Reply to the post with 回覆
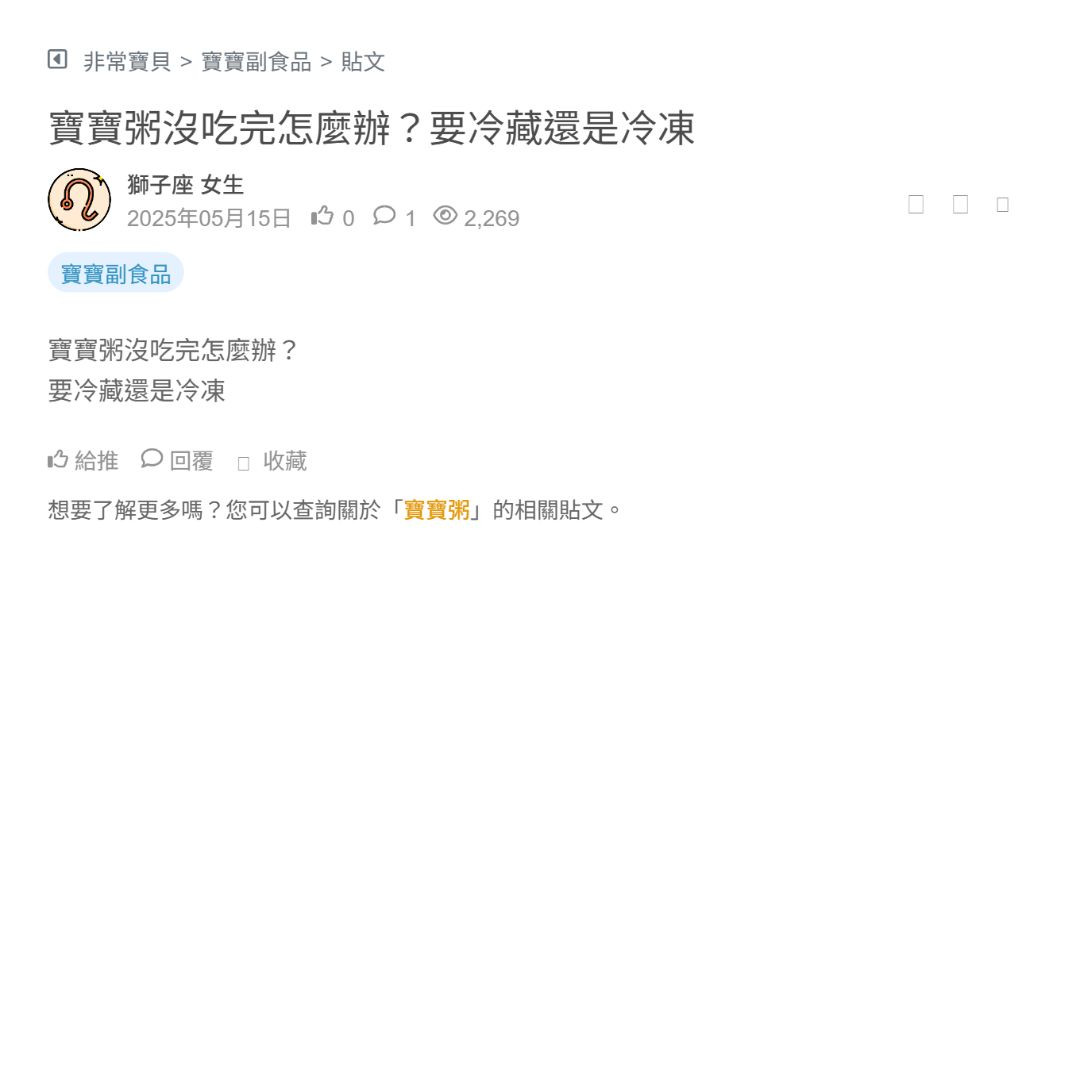 (x=178, y=460)
